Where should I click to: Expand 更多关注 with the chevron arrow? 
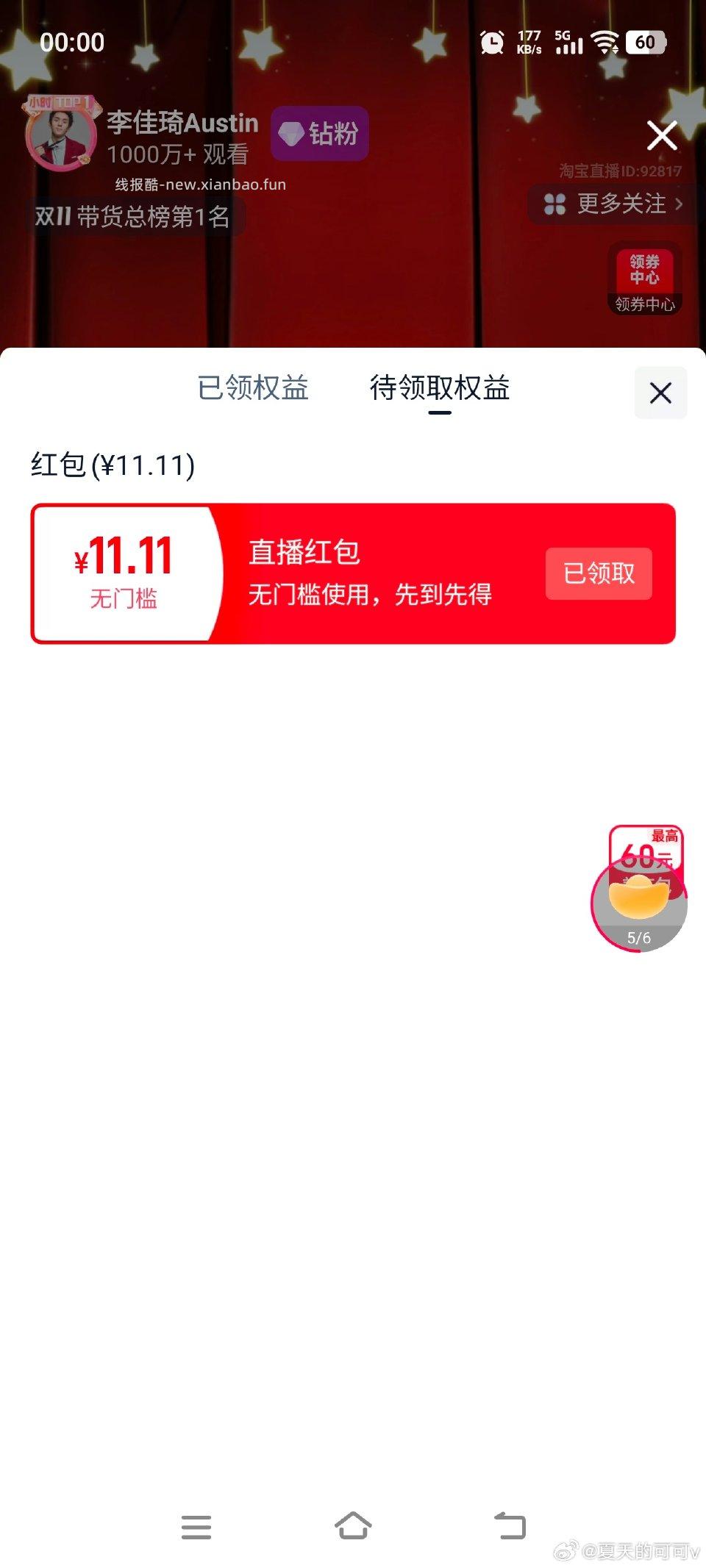680,205
